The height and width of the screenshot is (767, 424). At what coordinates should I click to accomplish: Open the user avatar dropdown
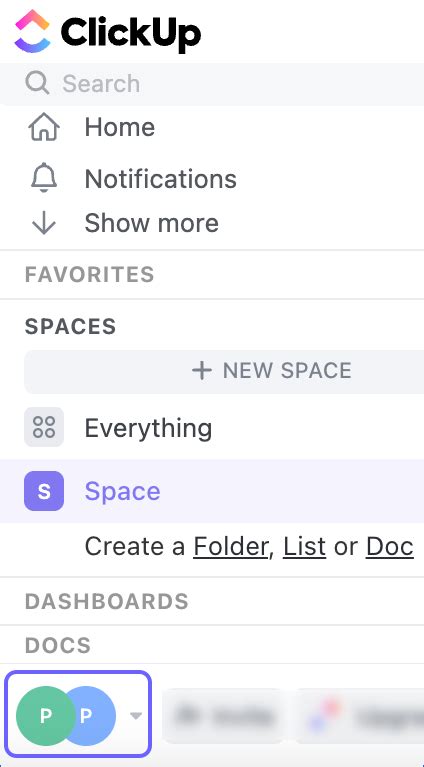click(78, 715)
